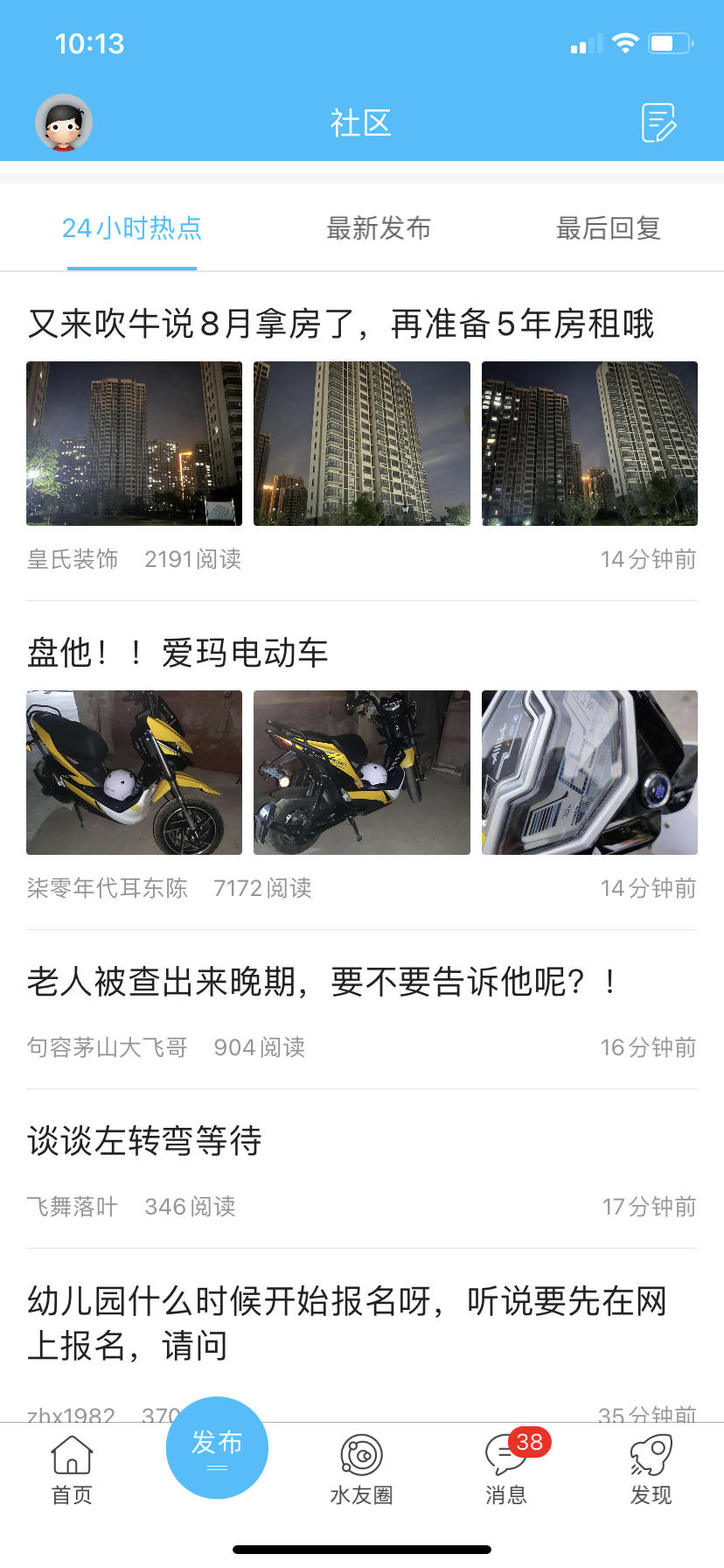Image resolution: width=724 pixels, height=1568 pixels.
Task: Open the yellow scooter photo
Action: (133, 771)
